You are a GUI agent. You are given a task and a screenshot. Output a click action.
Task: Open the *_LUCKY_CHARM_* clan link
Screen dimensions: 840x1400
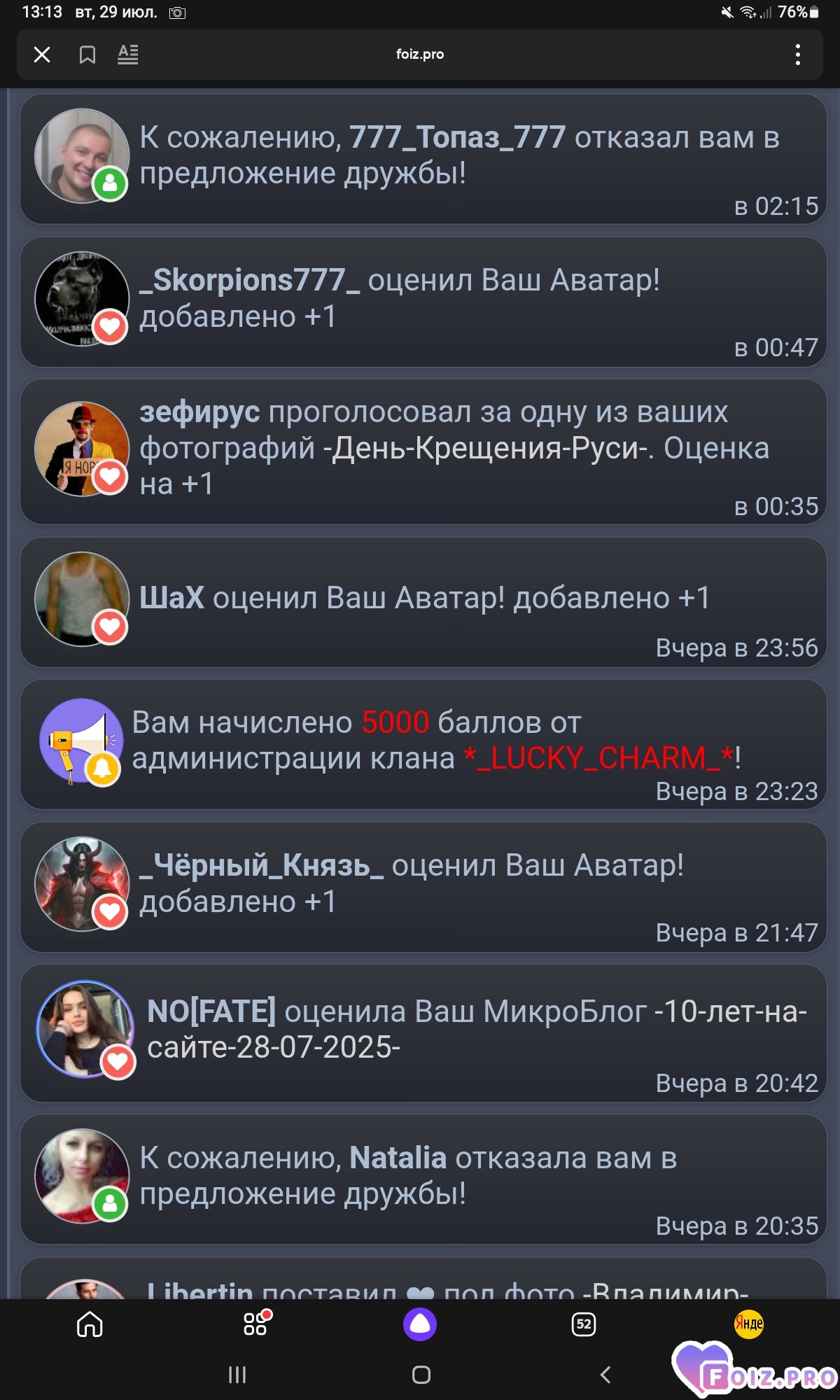click(x=598, y=758)
